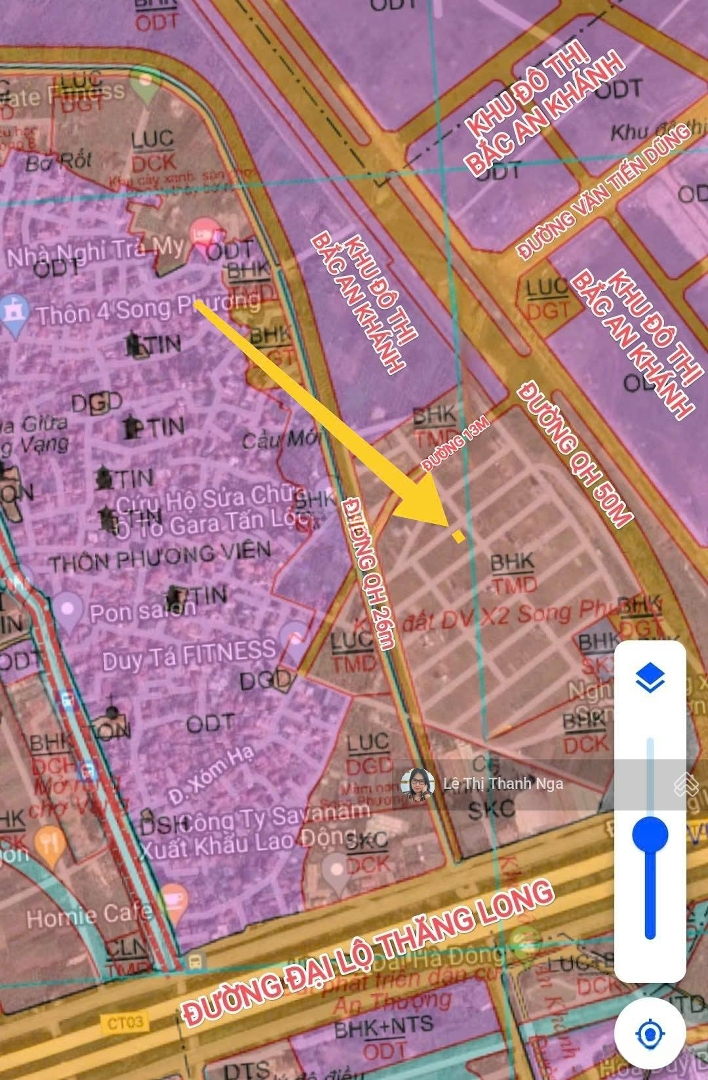This screenshot has width=708, height=1080.
Task: Open the map layers selector
Action: [x=650, y=680]
